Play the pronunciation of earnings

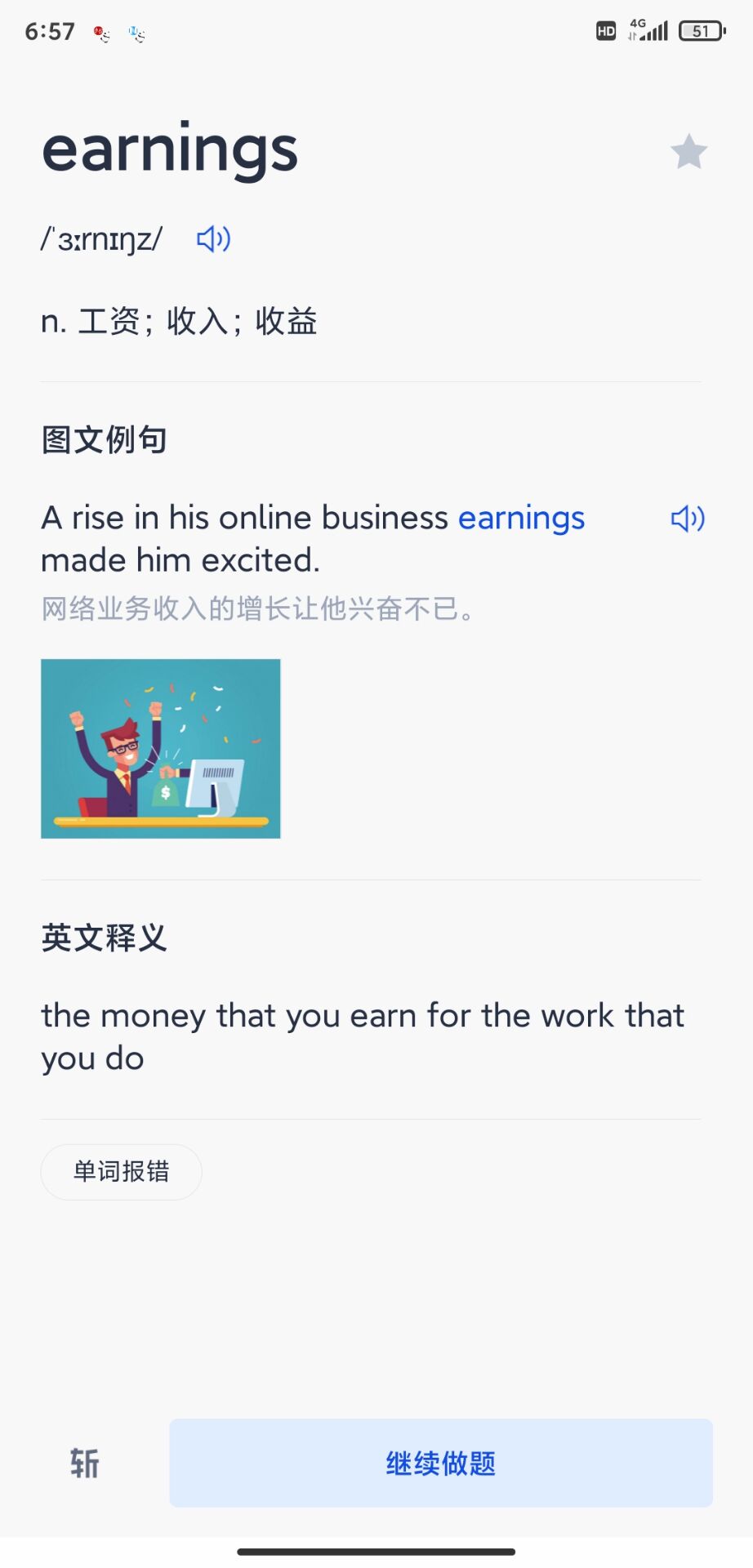[x=214, y=239]
